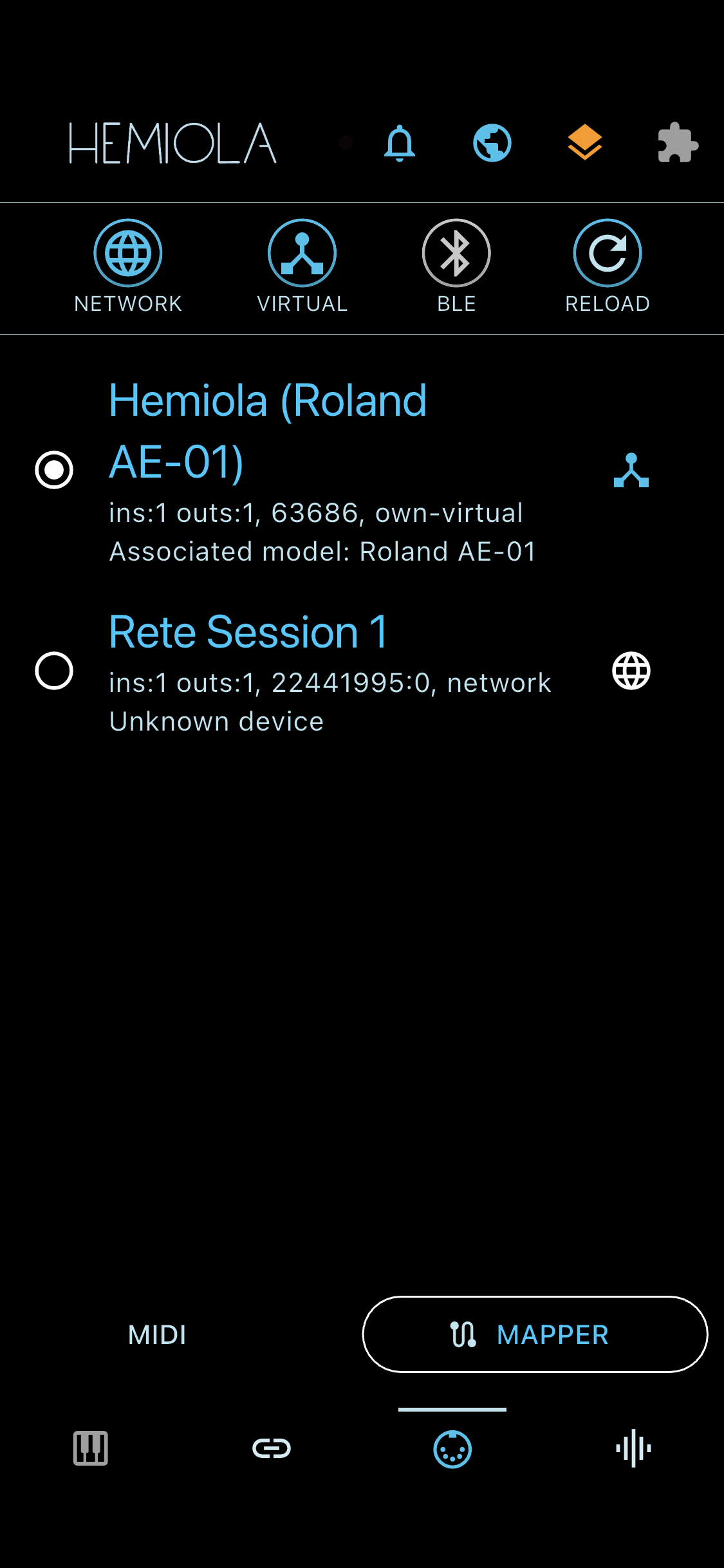The image size is (724, 1568).
Task: Select the Hemiola (Roland AE-01) radio button
Action: click(54, 470)
